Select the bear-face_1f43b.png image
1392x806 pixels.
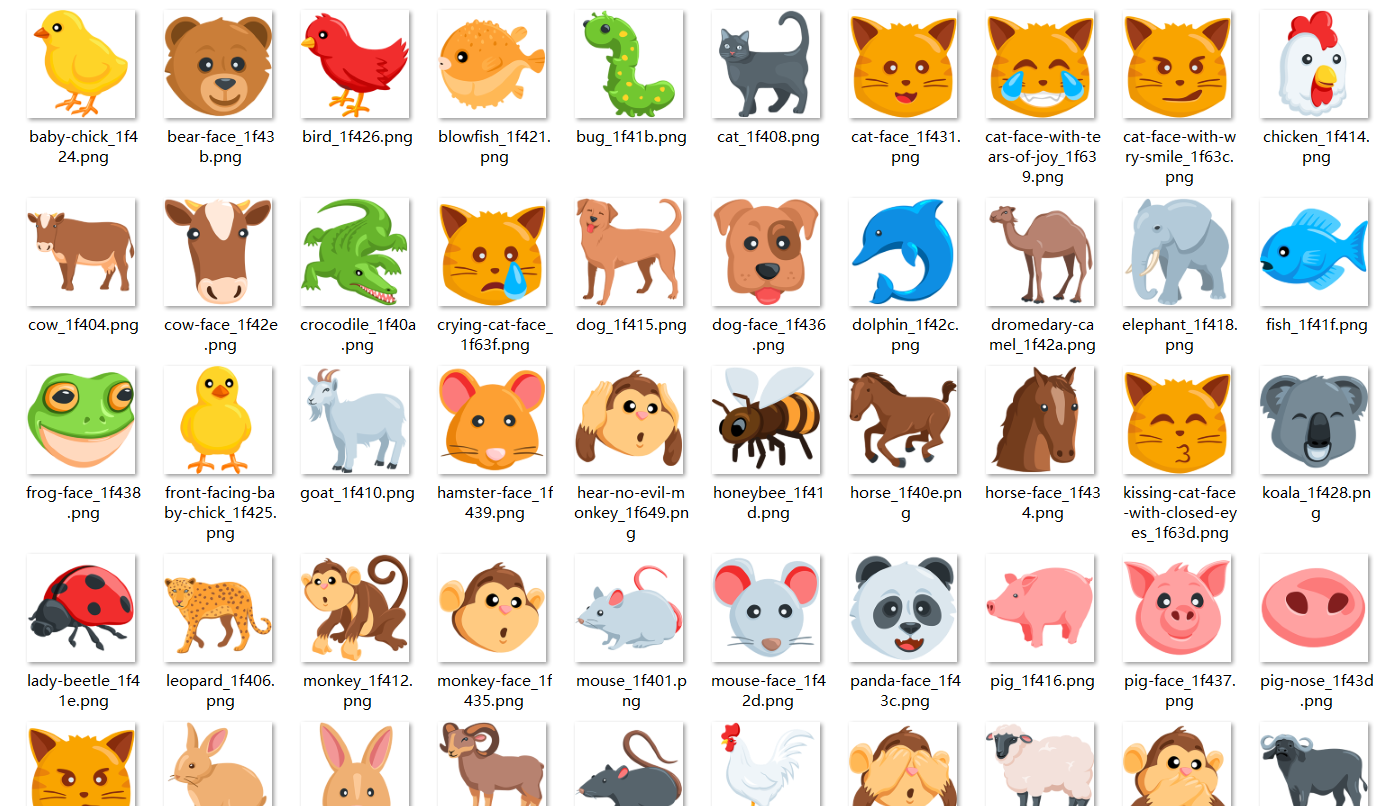pyautogui.click(x=219, y=64)
